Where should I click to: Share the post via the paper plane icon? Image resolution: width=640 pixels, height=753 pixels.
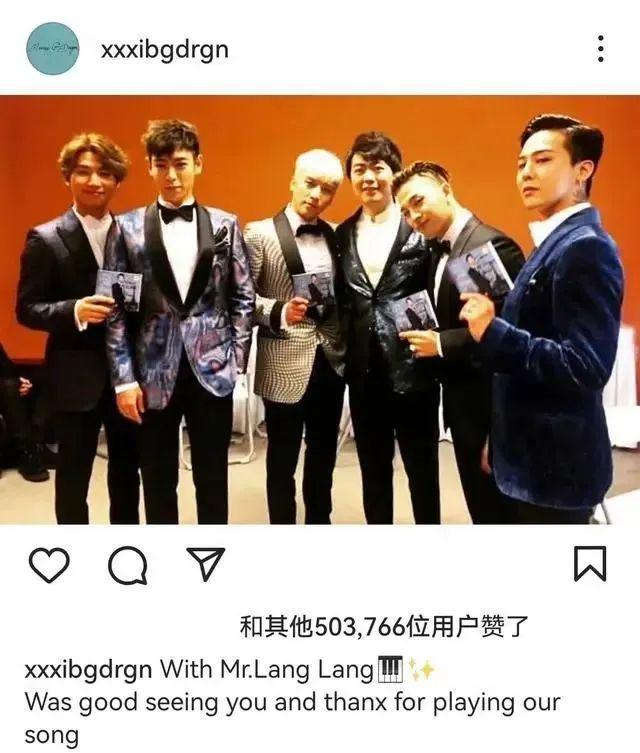tap(205, 565)
